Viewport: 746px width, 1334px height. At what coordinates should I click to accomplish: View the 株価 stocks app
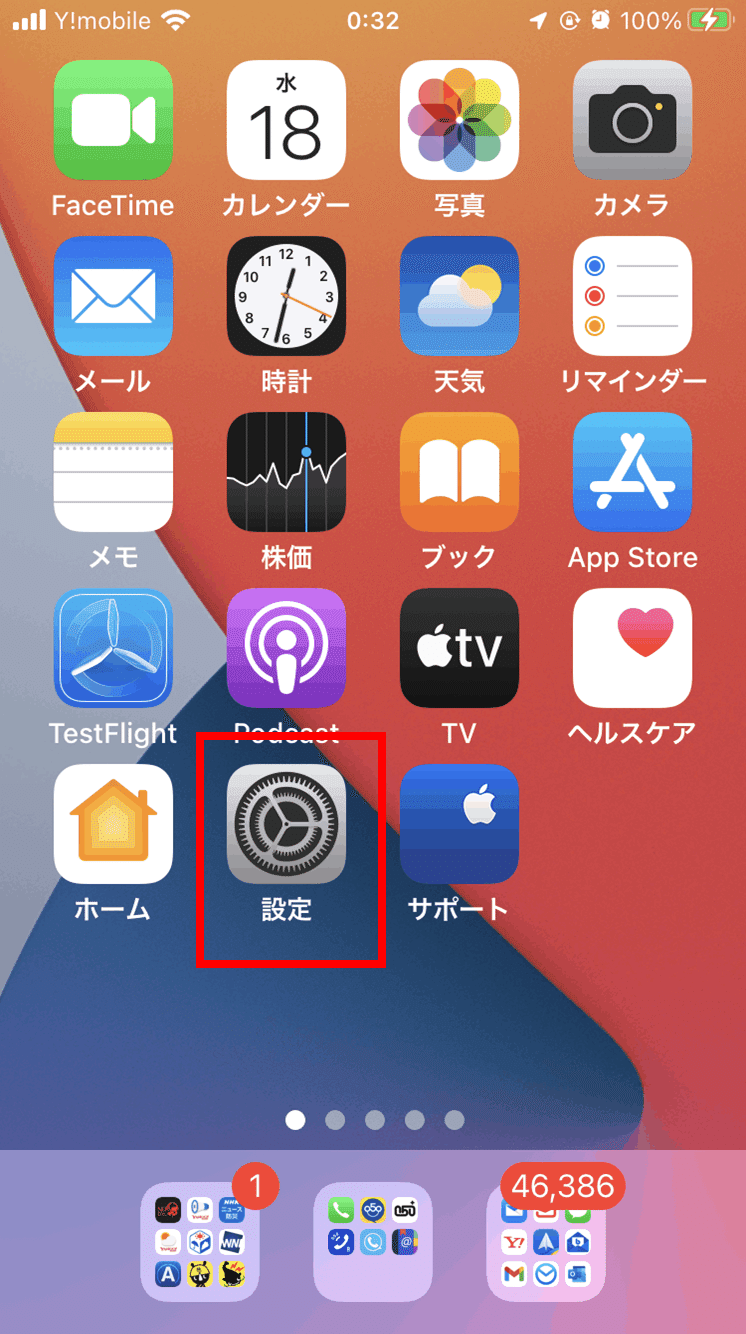click(286, 472)
